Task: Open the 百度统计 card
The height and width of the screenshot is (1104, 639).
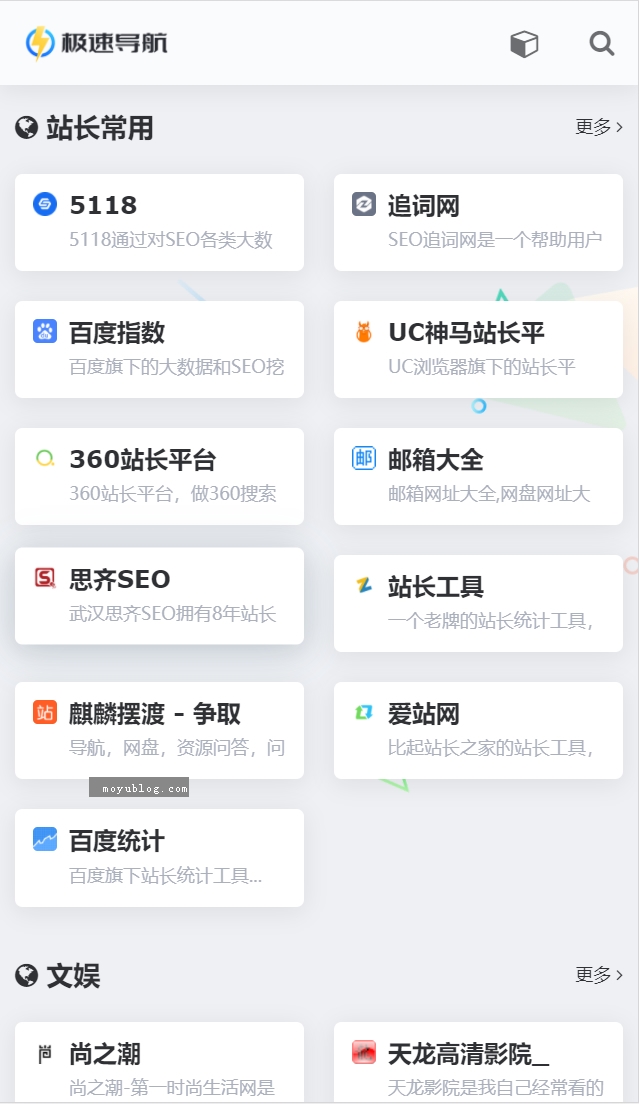Action: (x=159, y=858)
